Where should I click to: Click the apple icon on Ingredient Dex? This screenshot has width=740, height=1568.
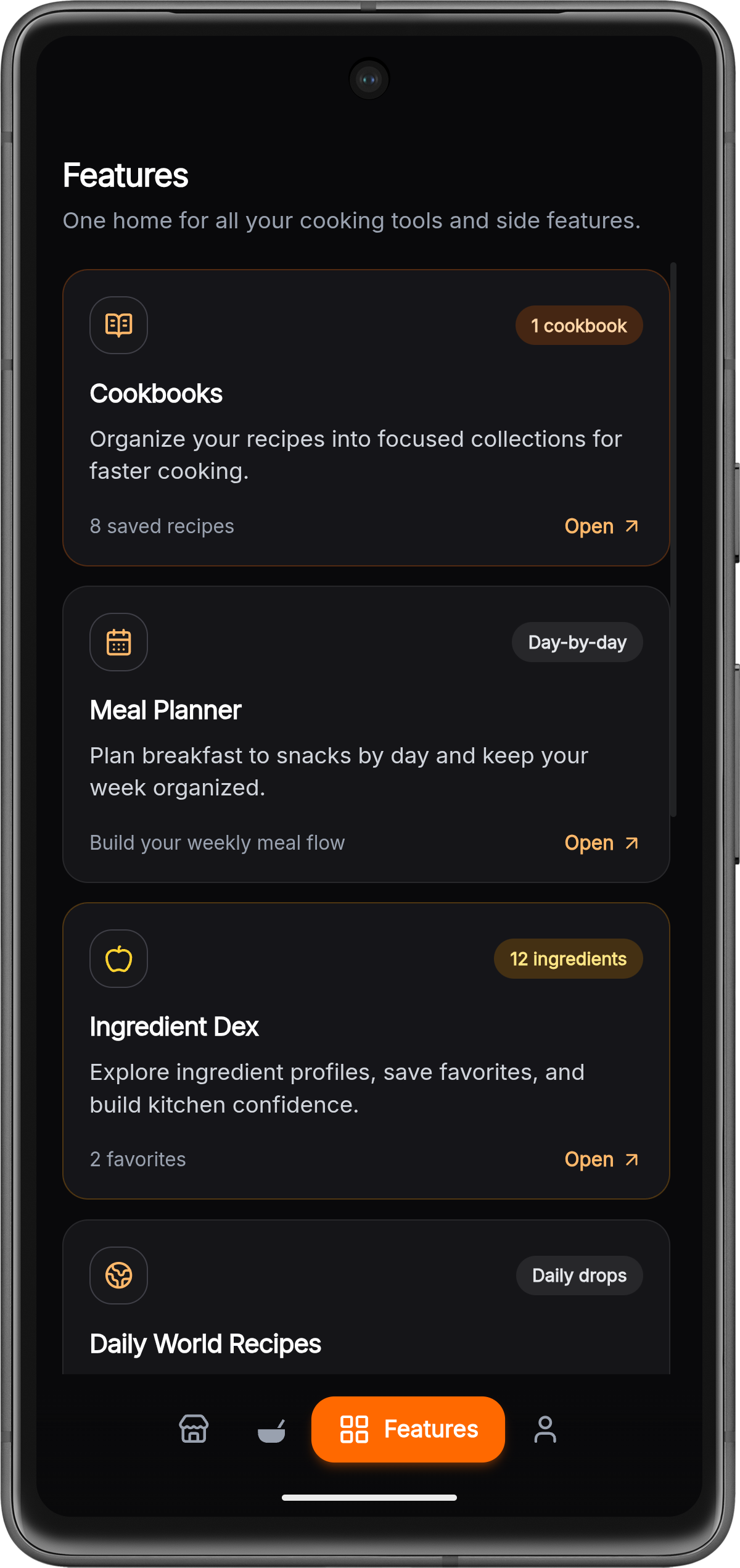(x=118, y=958)
